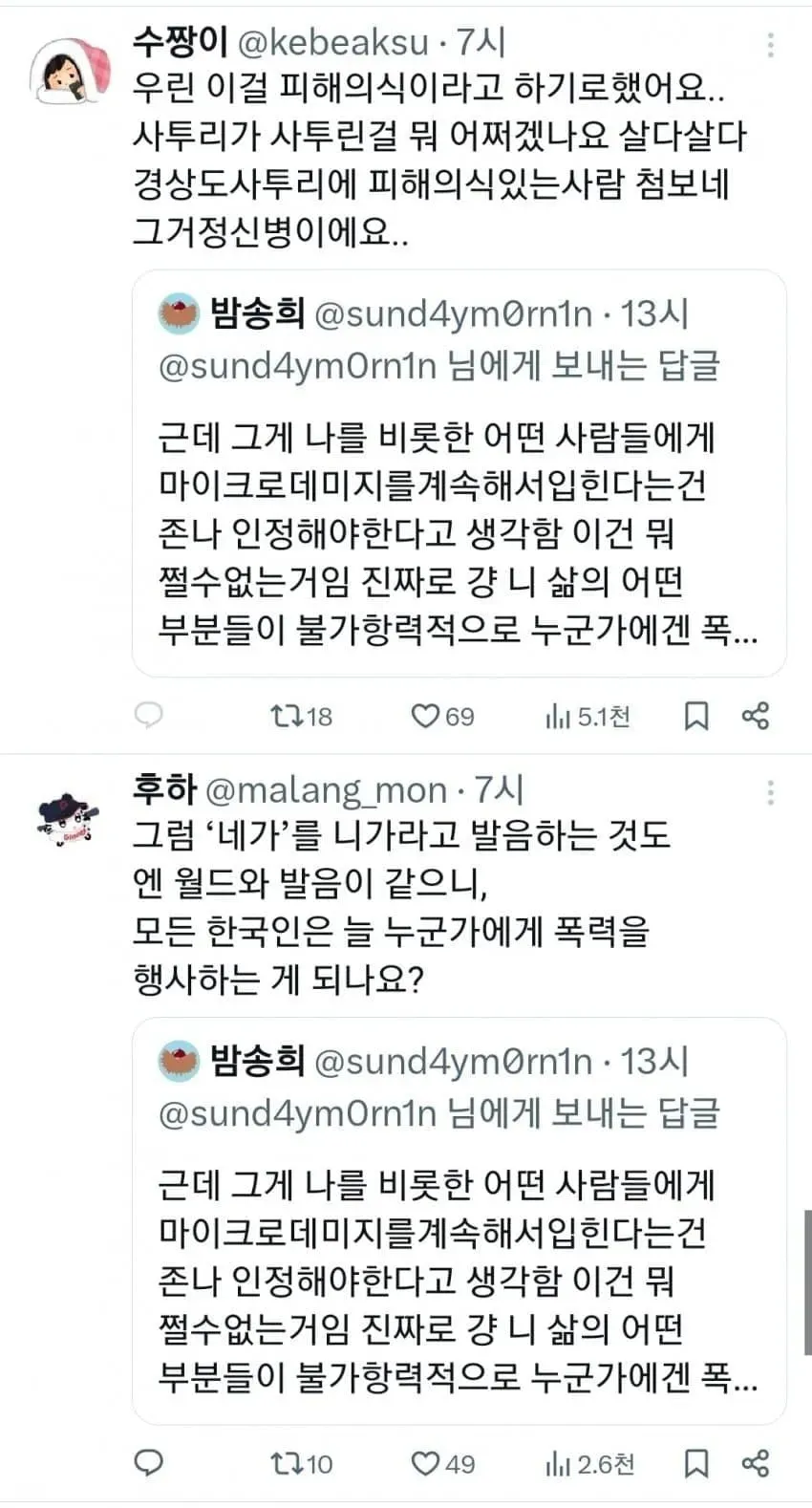The width and height of the screenshot is (812, 1508).
Task: Open overflow menu on 수짱이's tweet
Action: click(770, 44)
